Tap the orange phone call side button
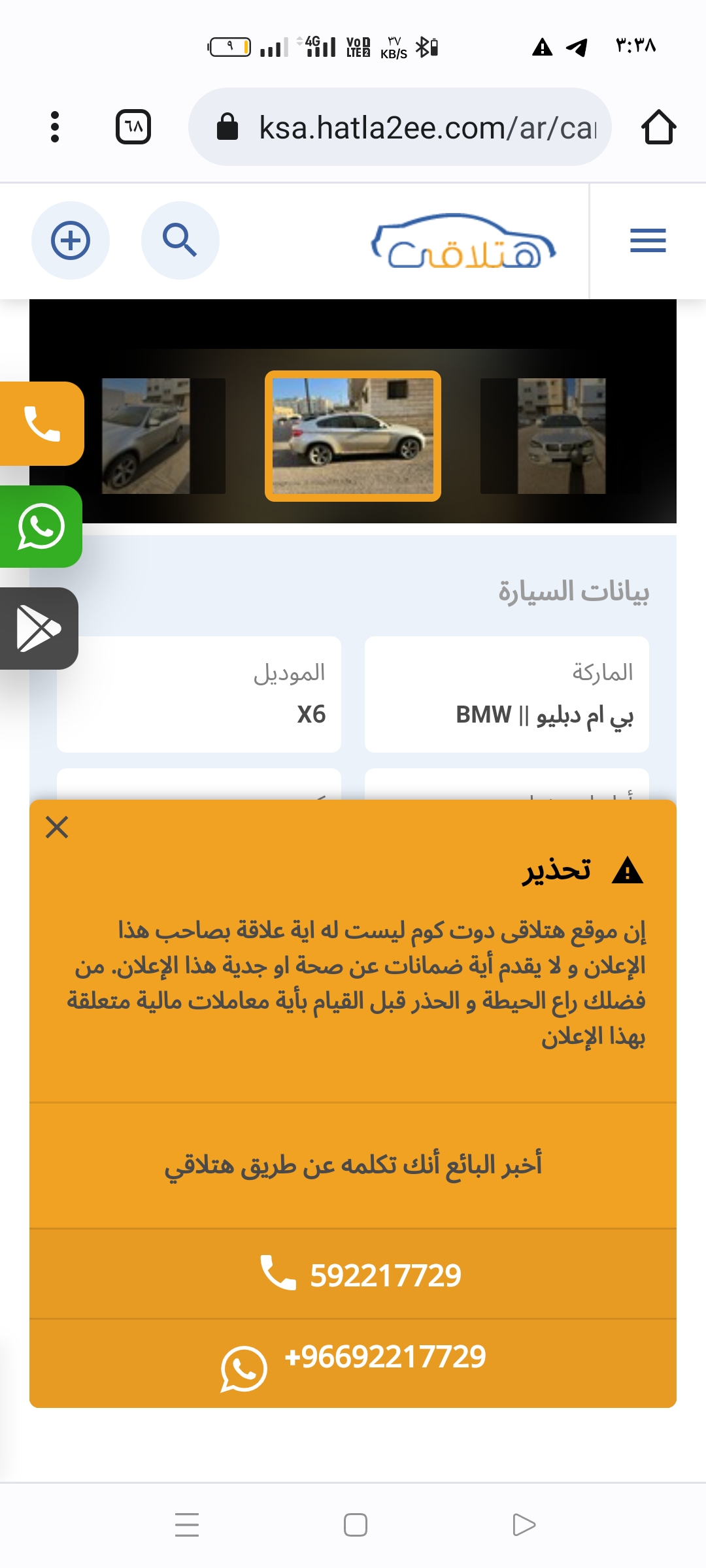This screenshot has width=706, height=1568. [41, 423]
